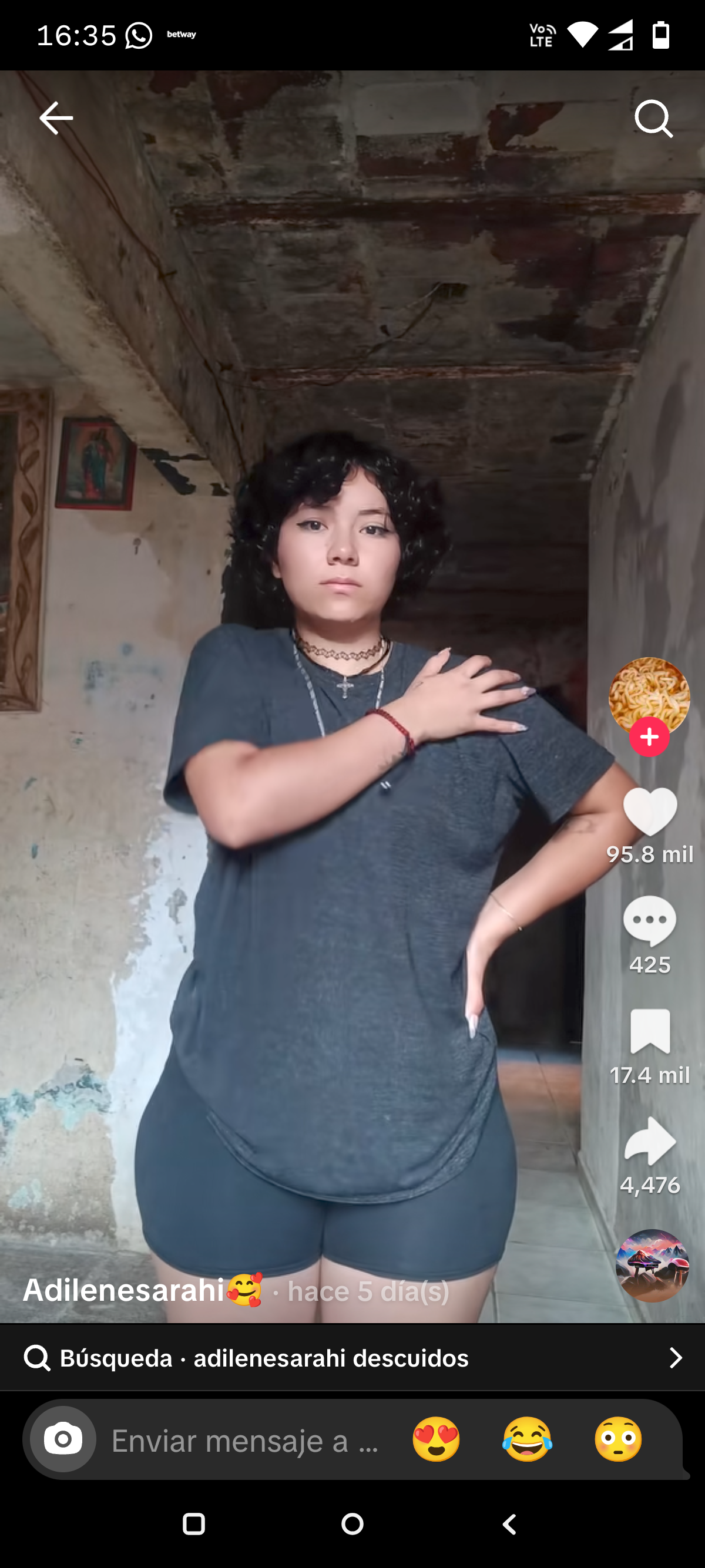Open the spinning sound disc
This screenshot has width=705, height=1568.
click(x=652, y=1266)
